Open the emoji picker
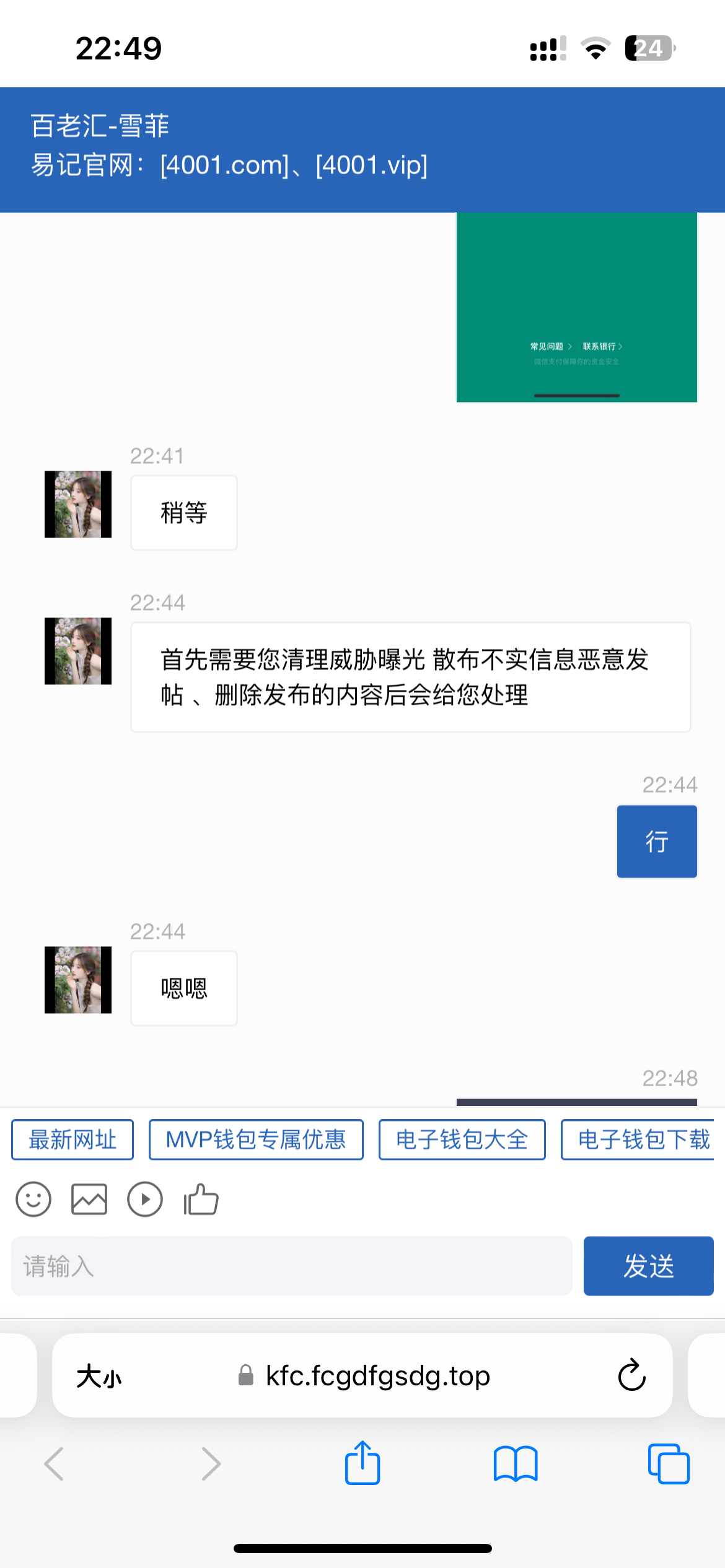Image resolution: width=725 pixels, height=1568 pixels. 33,1199
